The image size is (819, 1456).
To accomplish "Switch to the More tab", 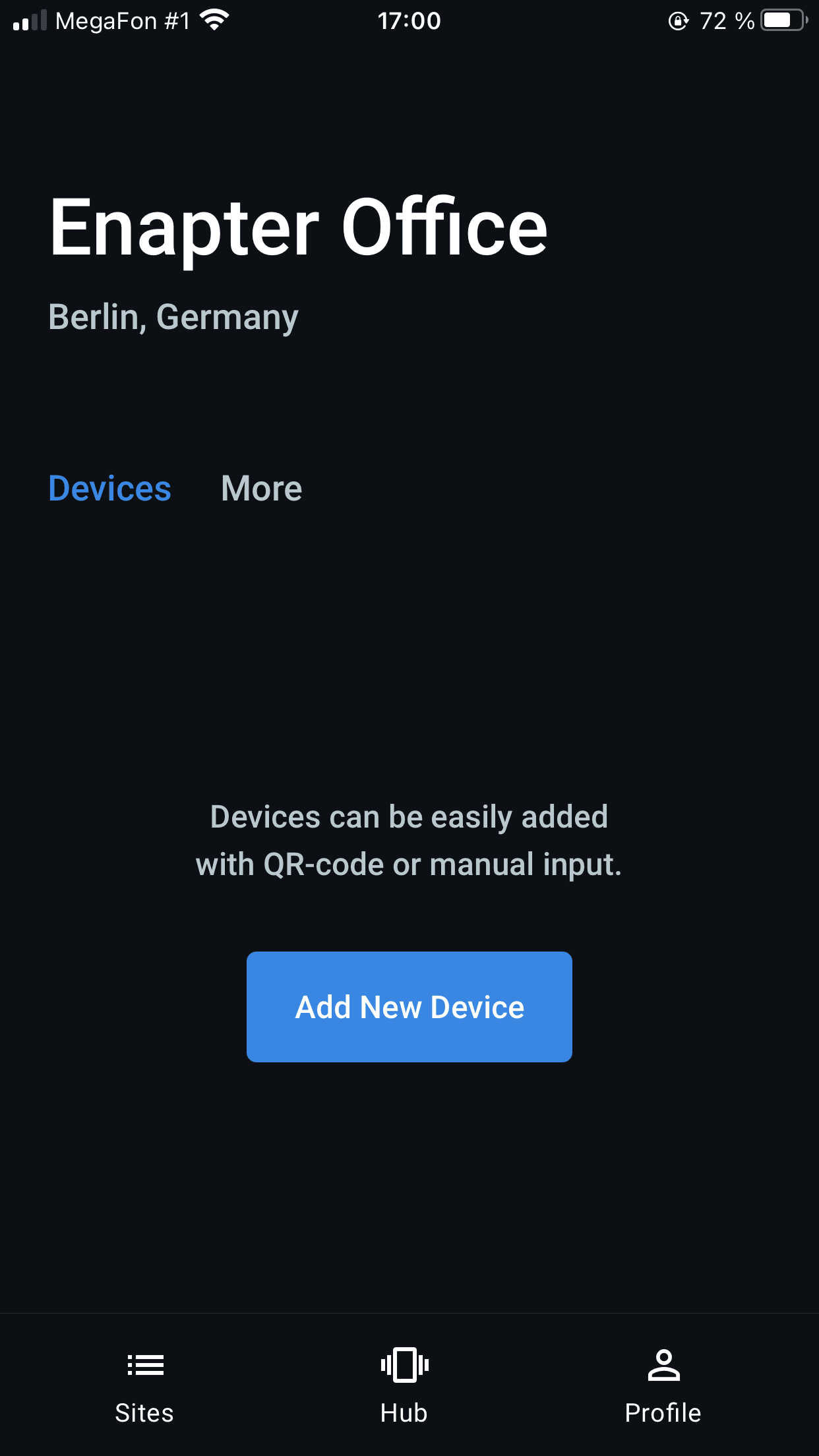I will 261,489.
